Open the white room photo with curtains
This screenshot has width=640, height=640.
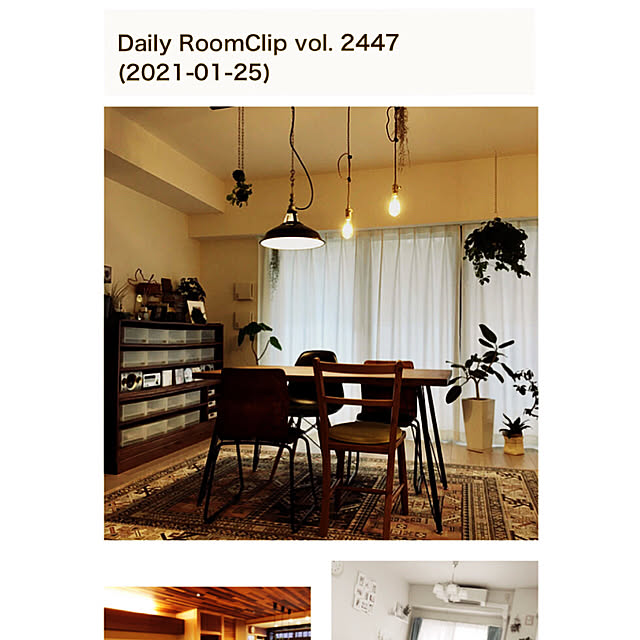(x=434, y=601)
